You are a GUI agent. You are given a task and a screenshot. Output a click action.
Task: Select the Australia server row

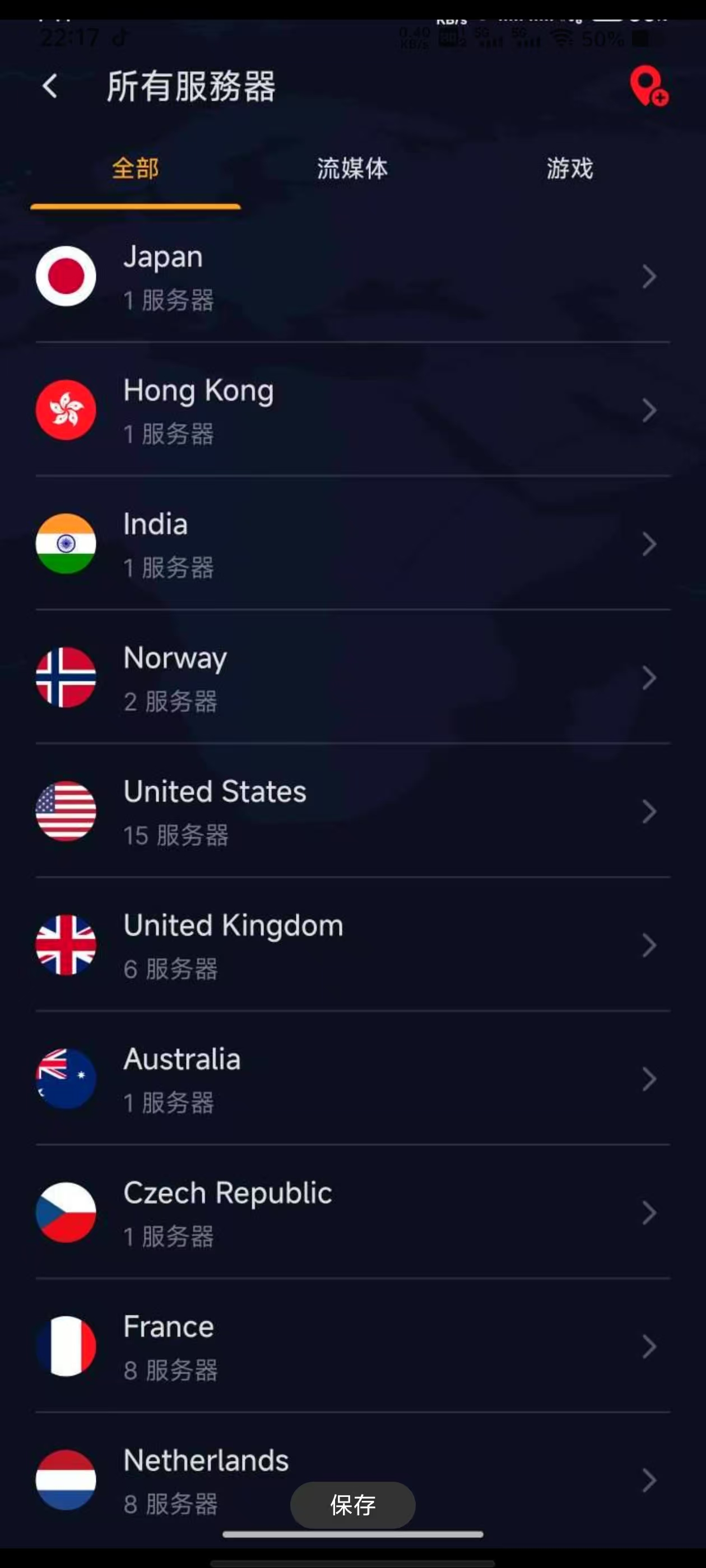(x=352, y=1079)
